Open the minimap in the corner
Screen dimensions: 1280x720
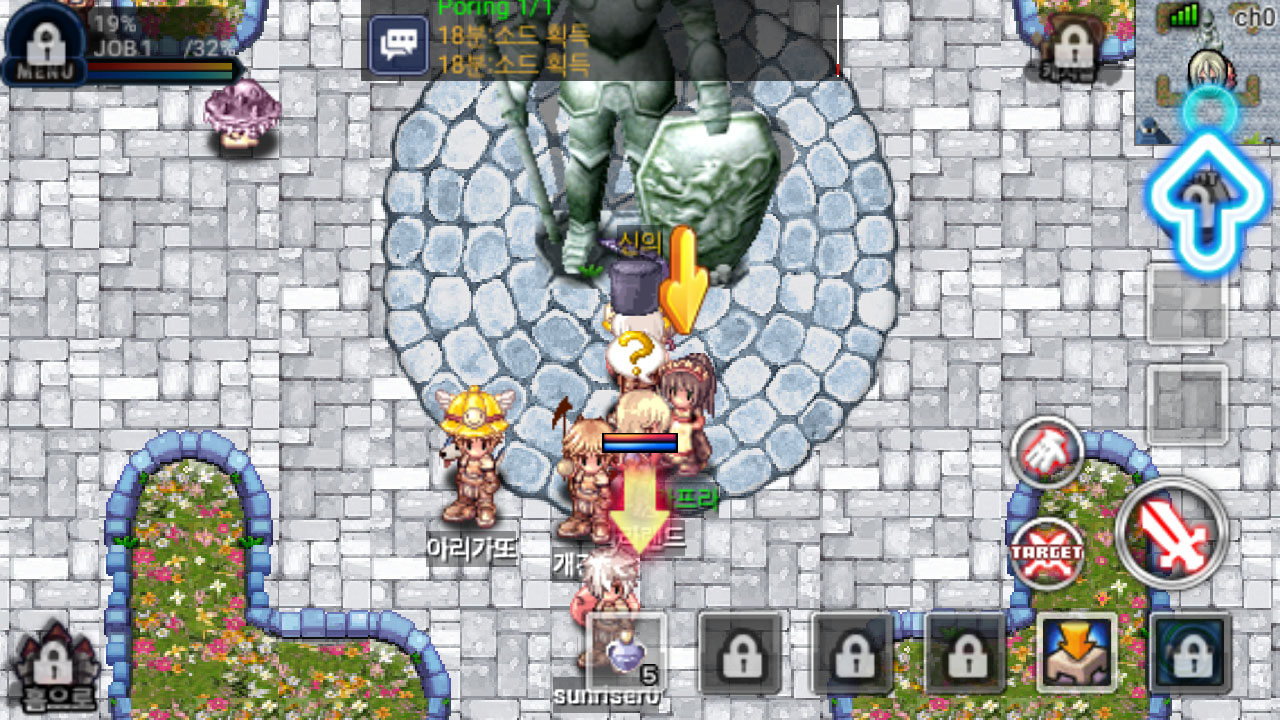1207,70
